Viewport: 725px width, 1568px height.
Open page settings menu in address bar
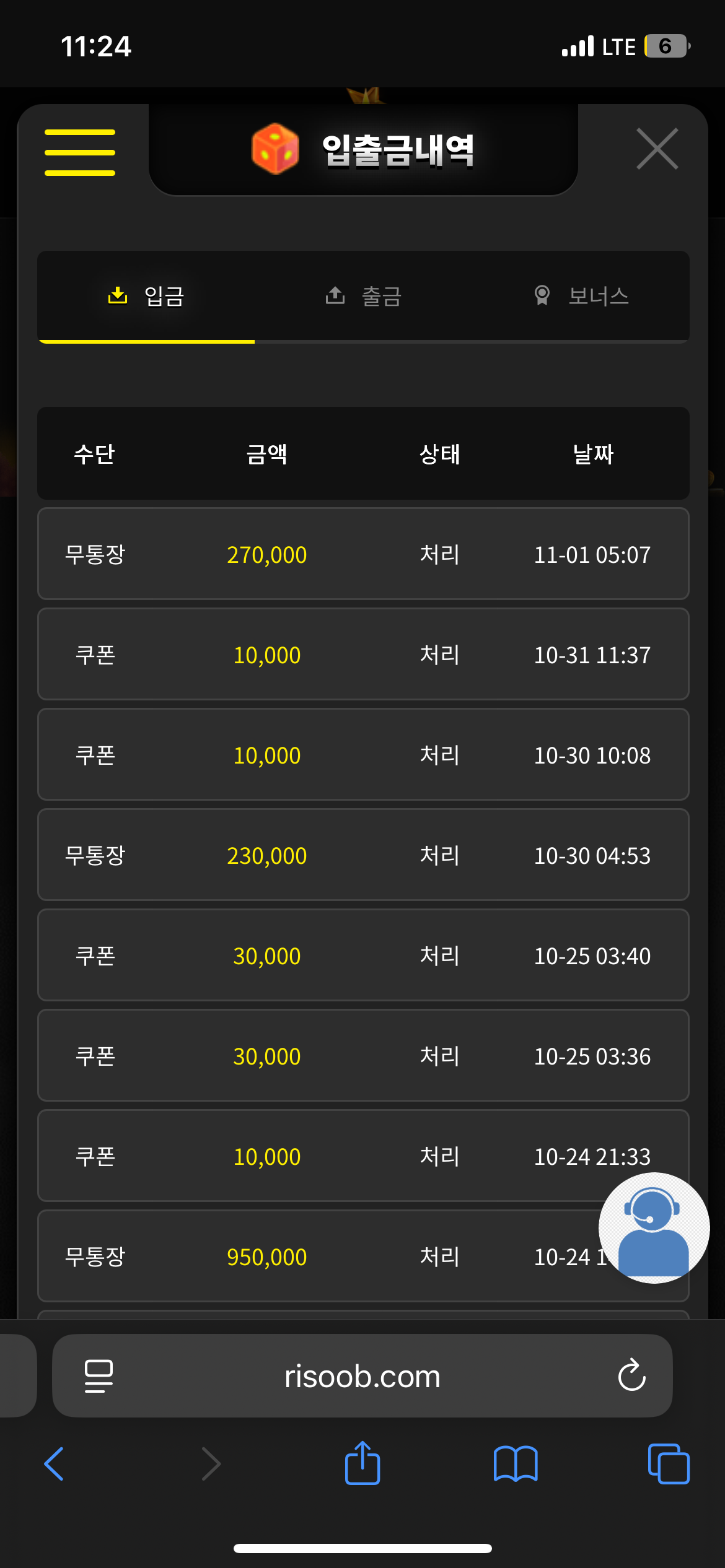click(x=99, y=1376)
